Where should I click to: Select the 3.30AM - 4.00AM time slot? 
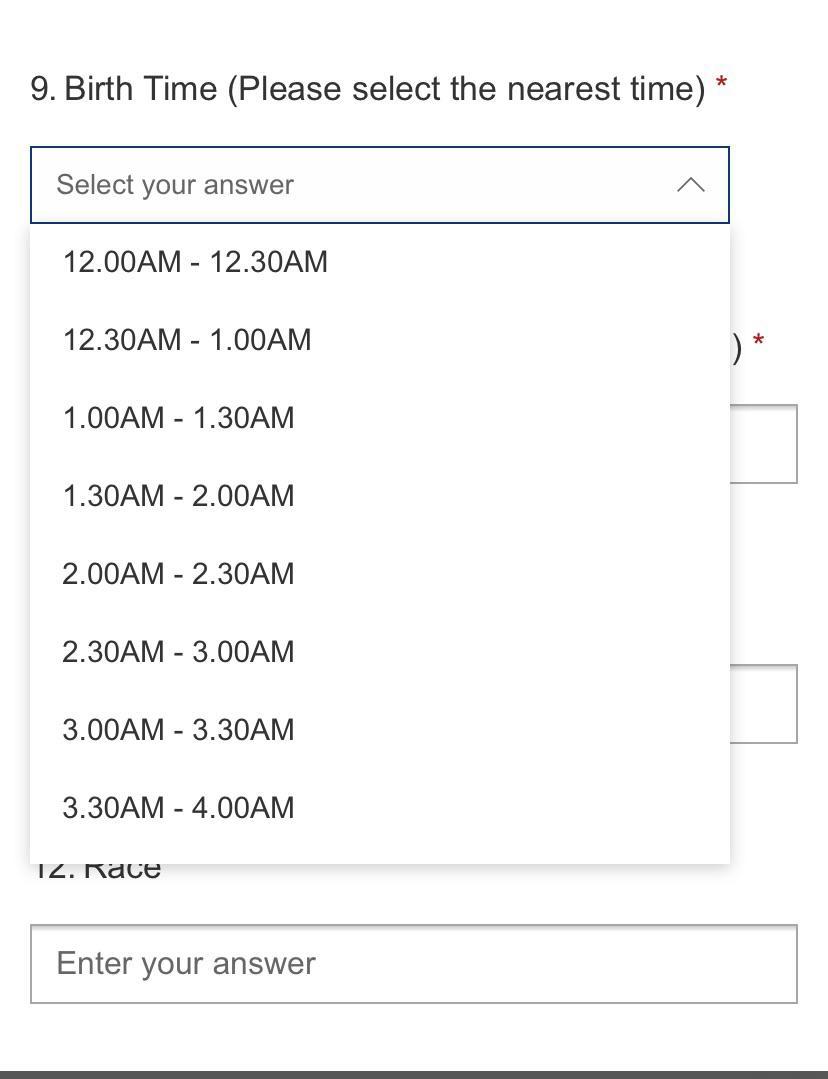[178, 807]
